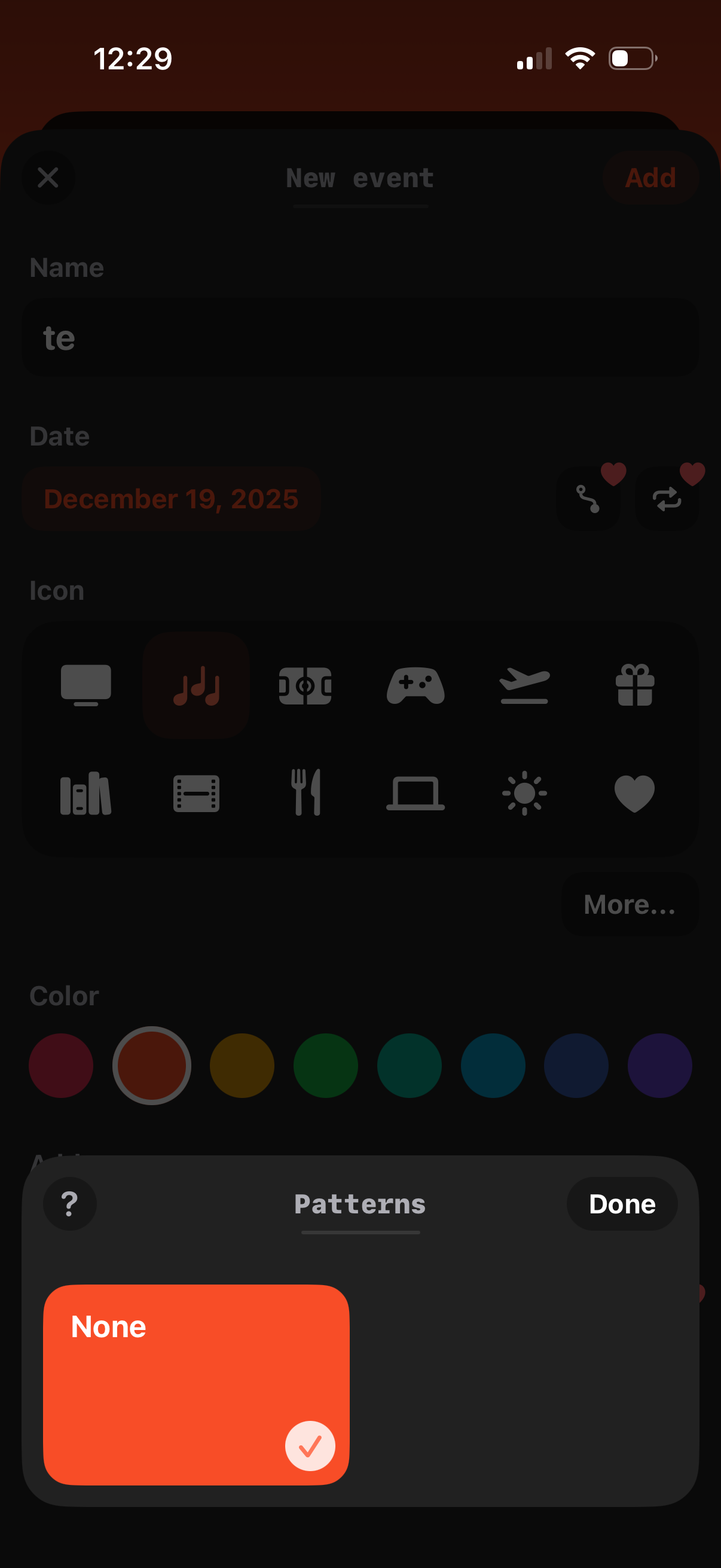The image size is (721, 1568).
Task: Select the heart icon
Action: pos(634,792)
